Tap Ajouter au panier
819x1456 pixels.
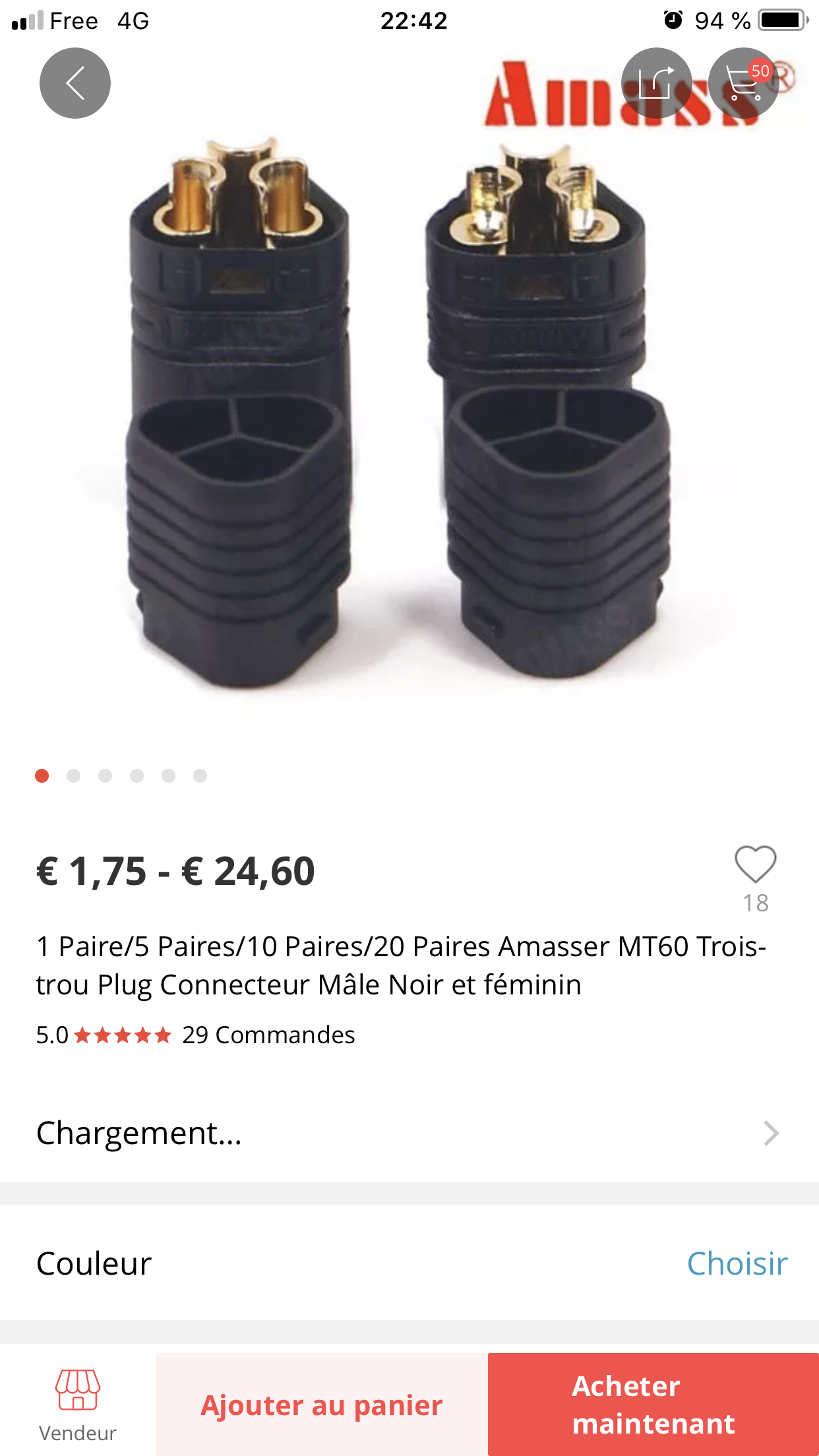[x=322, y=1405]
